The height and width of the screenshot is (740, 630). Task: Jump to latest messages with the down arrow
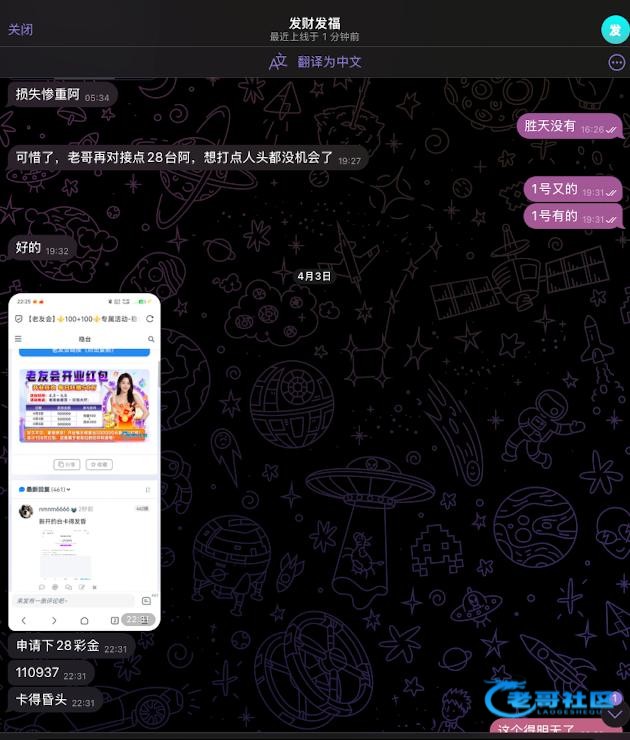(x=615, y=713)
